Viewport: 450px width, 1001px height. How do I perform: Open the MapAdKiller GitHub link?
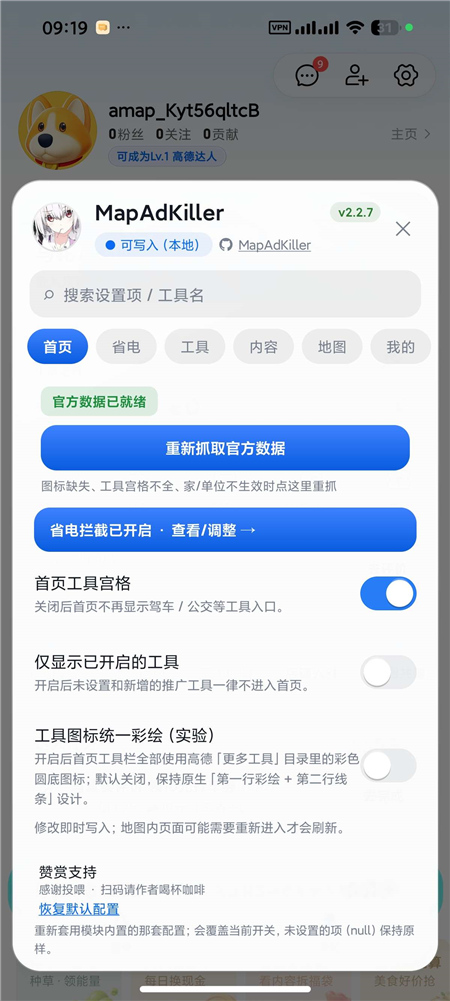274,245
